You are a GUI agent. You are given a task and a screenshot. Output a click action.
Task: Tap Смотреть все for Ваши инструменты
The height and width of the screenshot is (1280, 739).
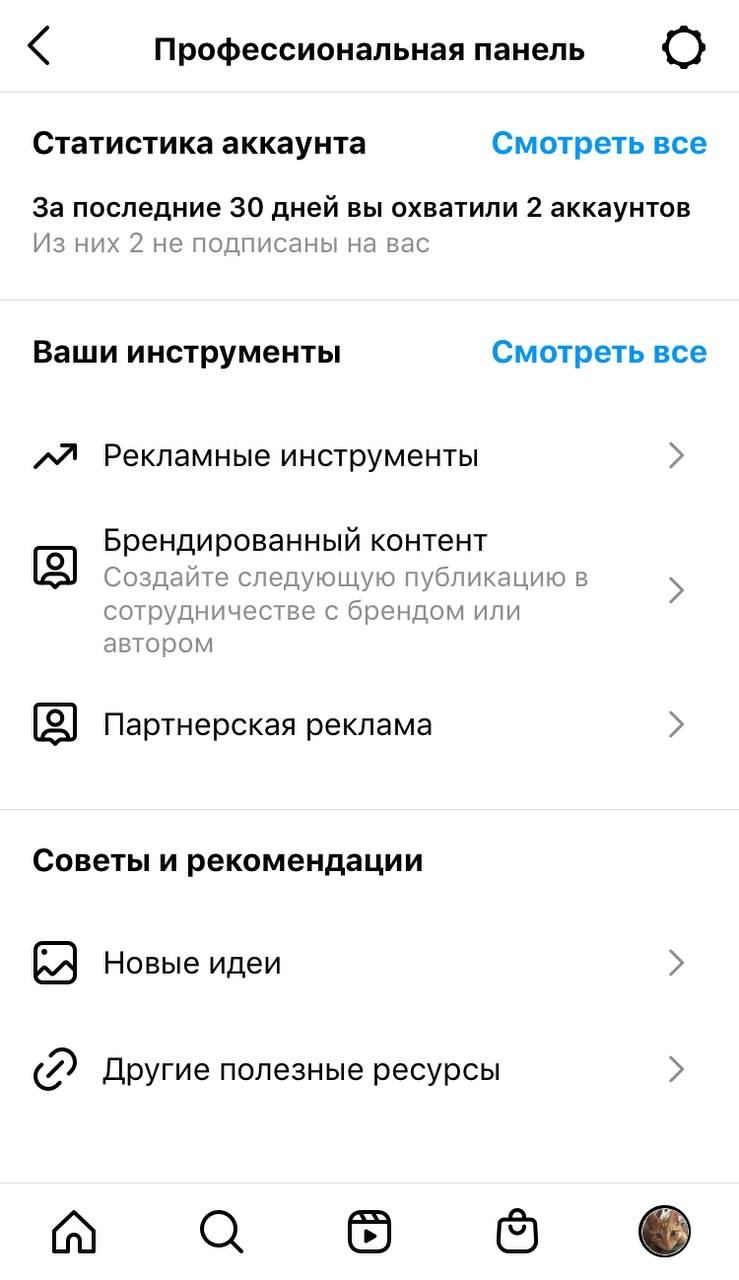pos(598,352)
